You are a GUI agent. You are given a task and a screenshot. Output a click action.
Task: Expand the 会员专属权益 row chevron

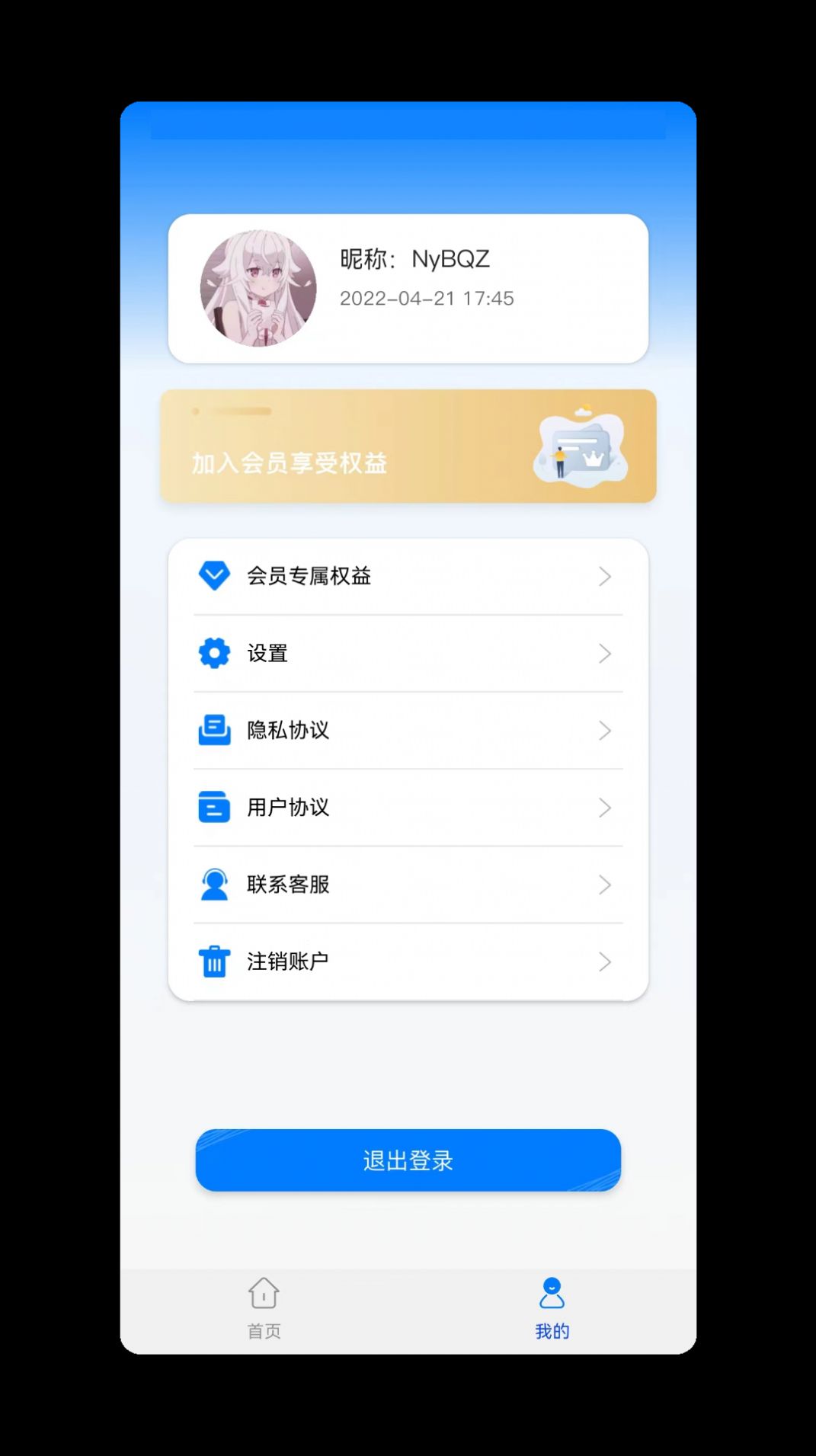tap(605, 576)
